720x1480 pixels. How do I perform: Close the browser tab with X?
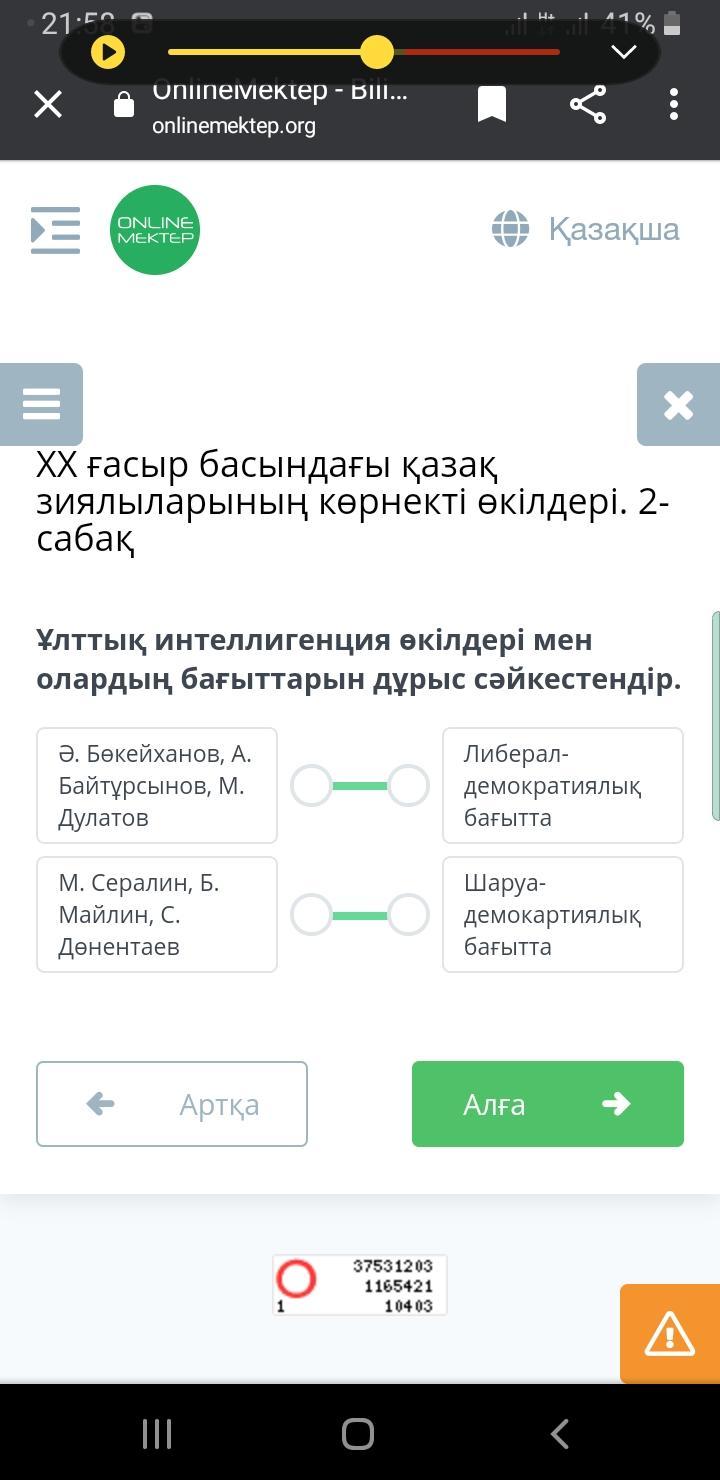point(48,104)
